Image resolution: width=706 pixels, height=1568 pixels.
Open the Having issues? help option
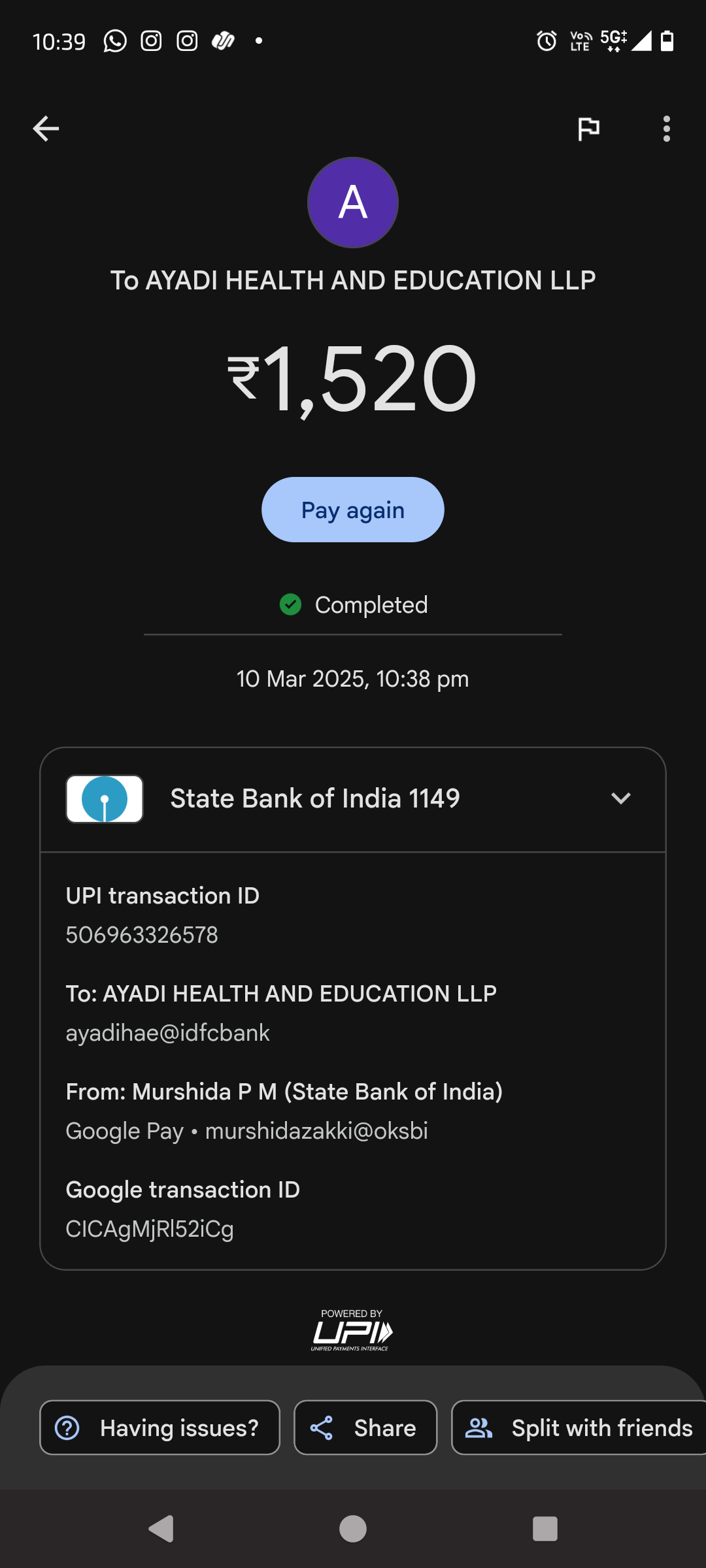tap(160, 1428)
